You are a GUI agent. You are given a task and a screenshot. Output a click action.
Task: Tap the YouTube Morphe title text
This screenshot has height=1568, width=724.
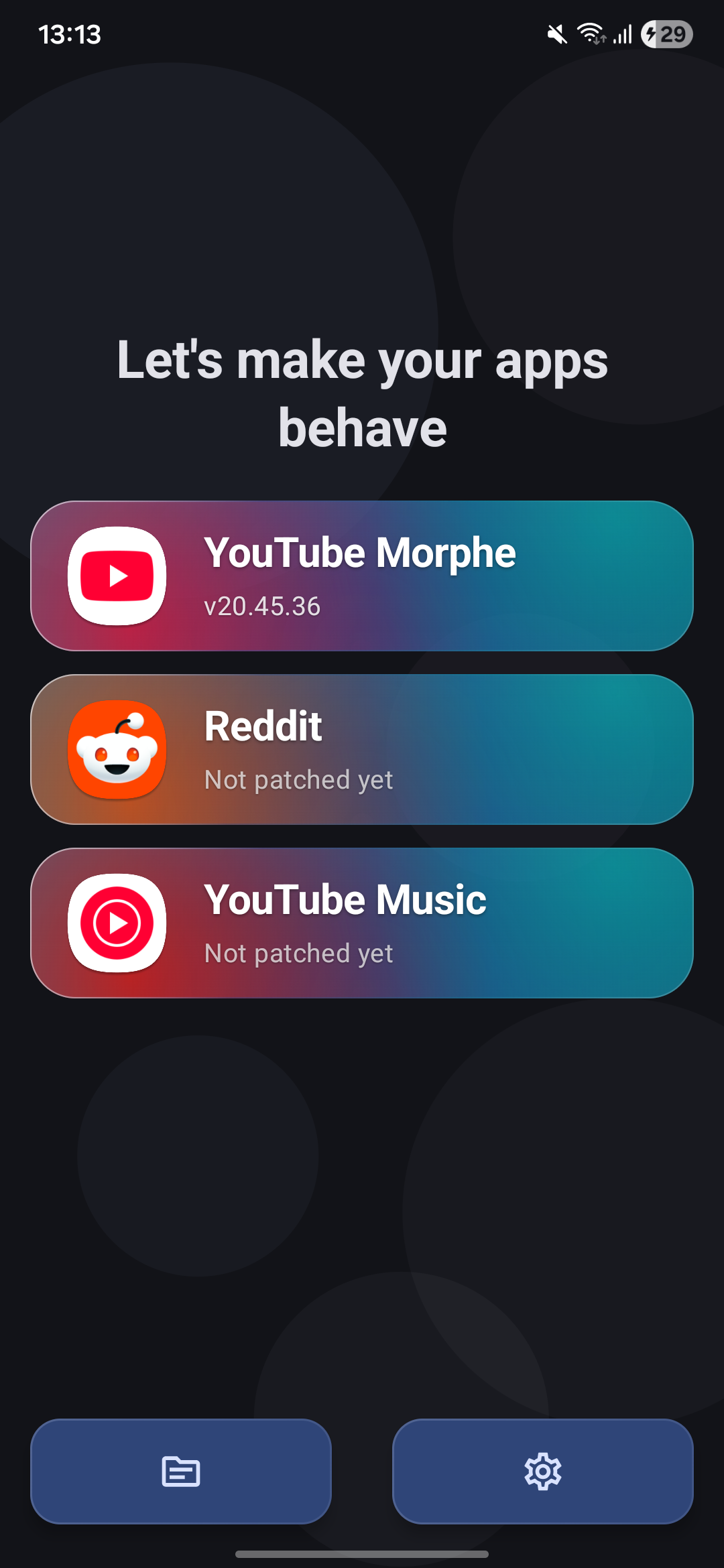click(360, 553)
